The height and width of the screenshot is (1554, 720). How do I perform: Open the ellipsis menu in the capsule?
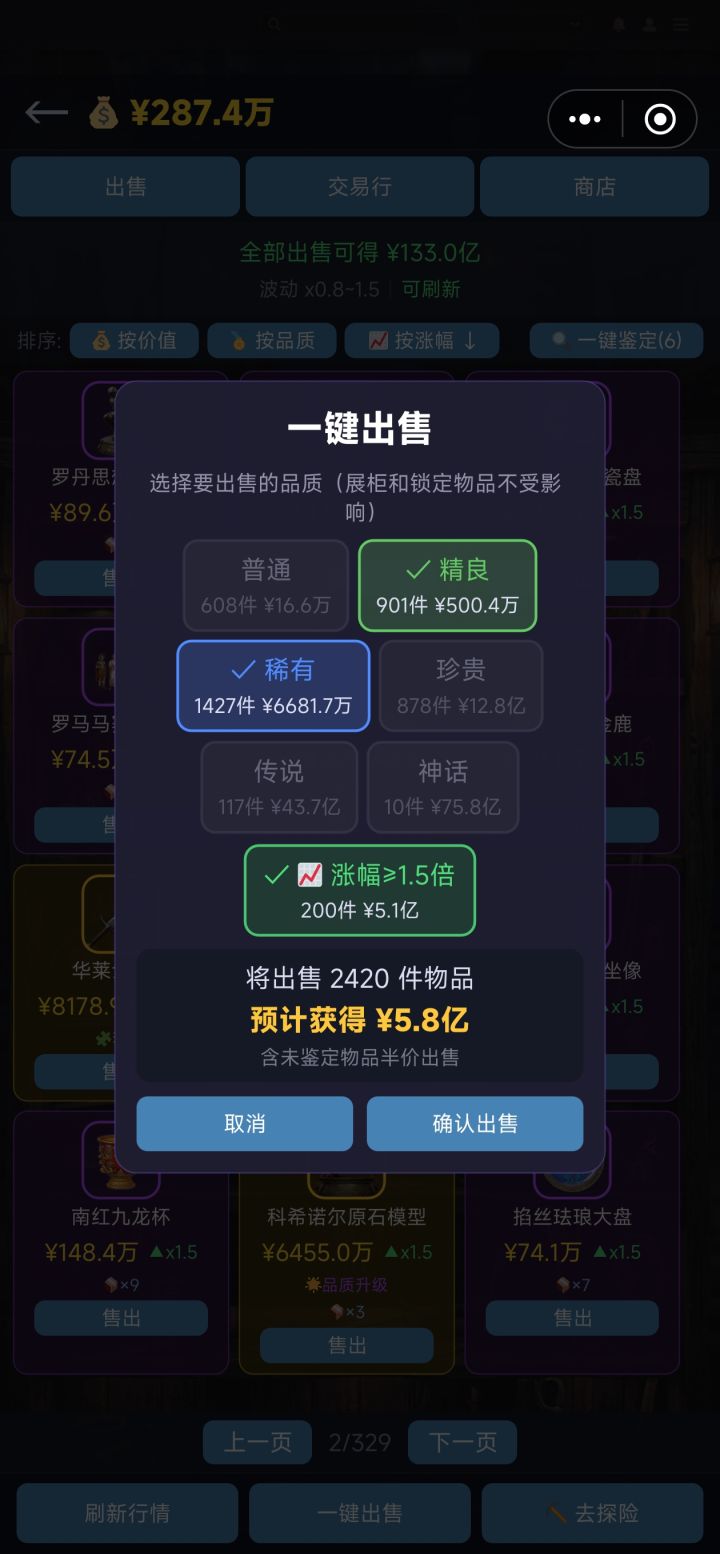point(583,118)
